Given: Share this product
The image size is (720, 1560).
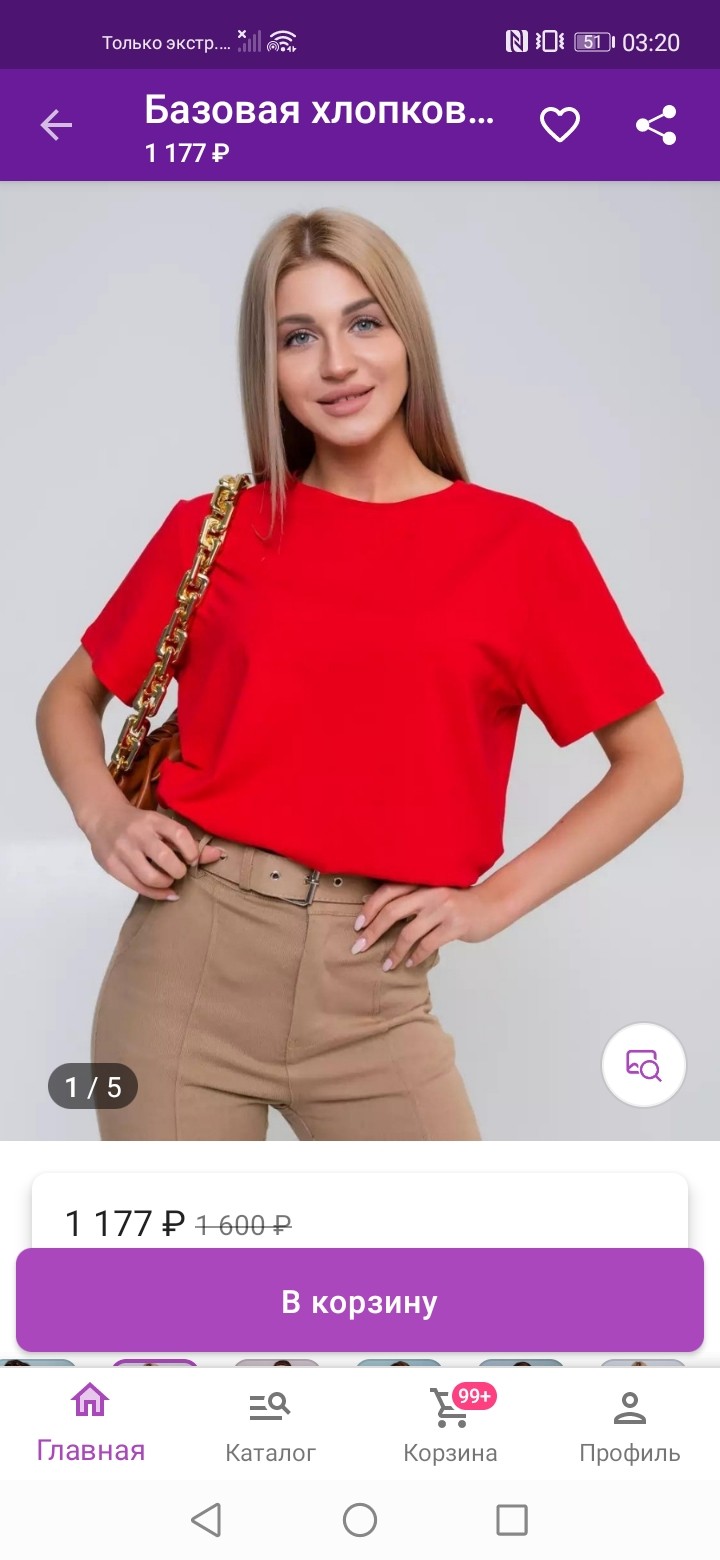Looking at the screenshot, I should [656, 125].
